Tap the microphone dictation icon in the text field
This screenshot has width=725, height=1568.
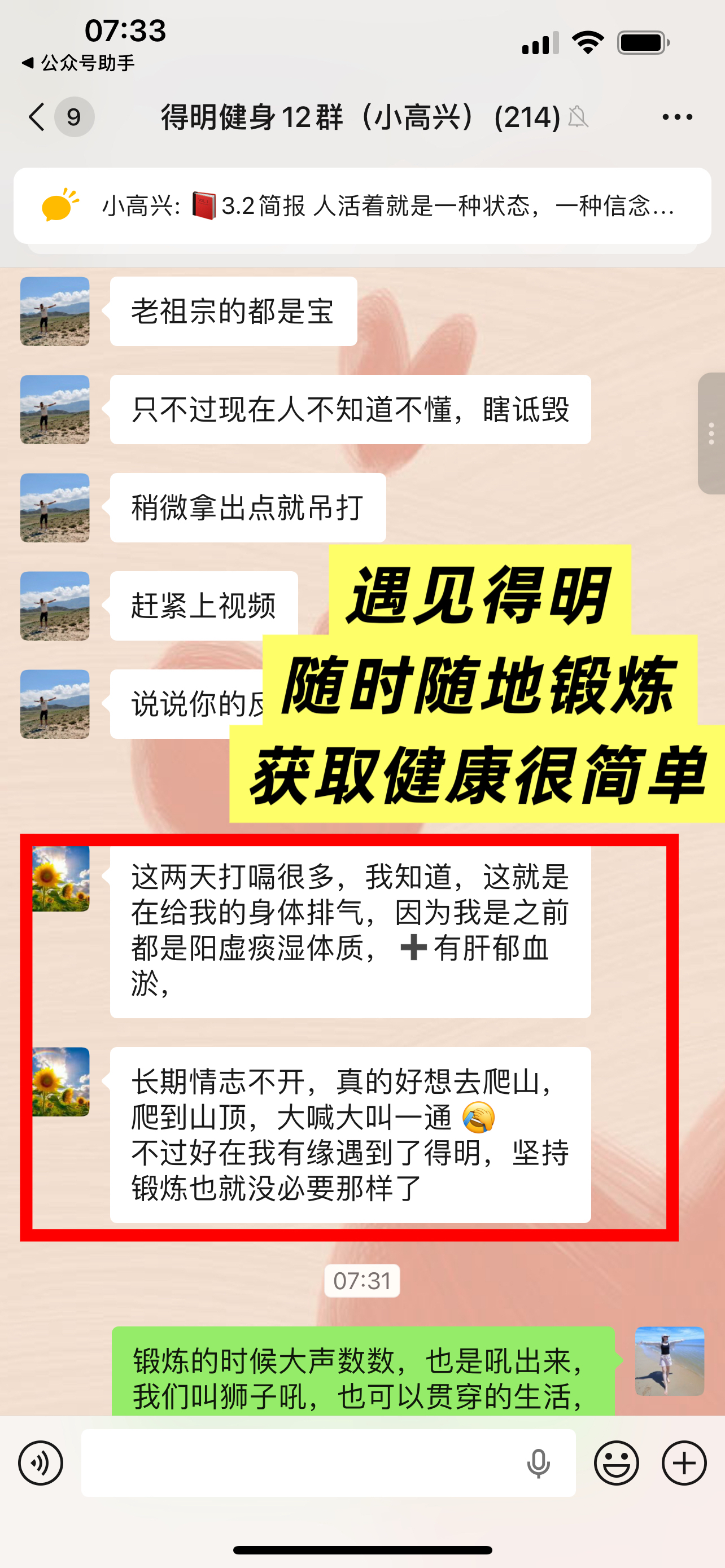538,1462
